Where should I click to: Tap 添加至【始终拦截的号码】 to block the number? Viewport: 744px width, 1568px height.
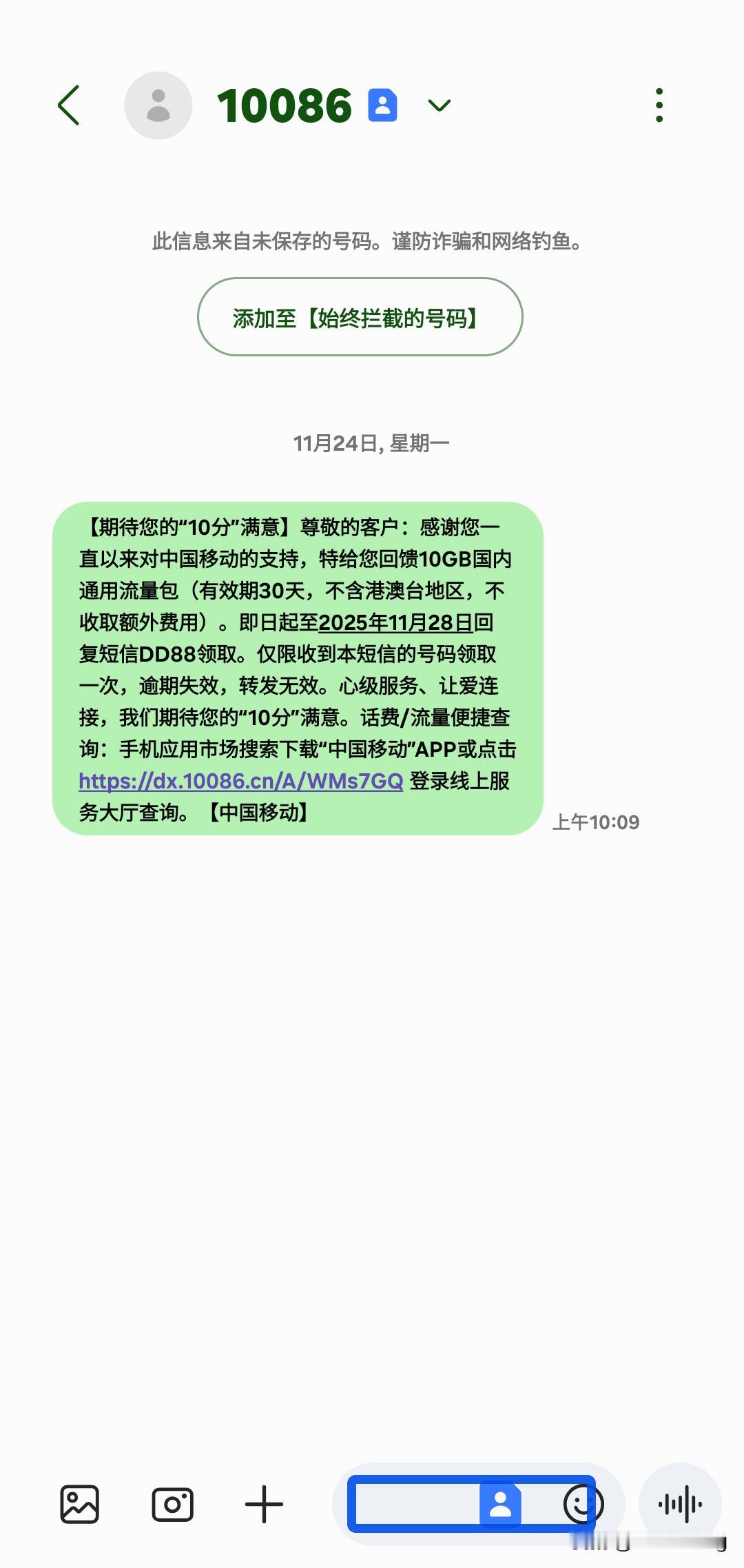[361, 317]
